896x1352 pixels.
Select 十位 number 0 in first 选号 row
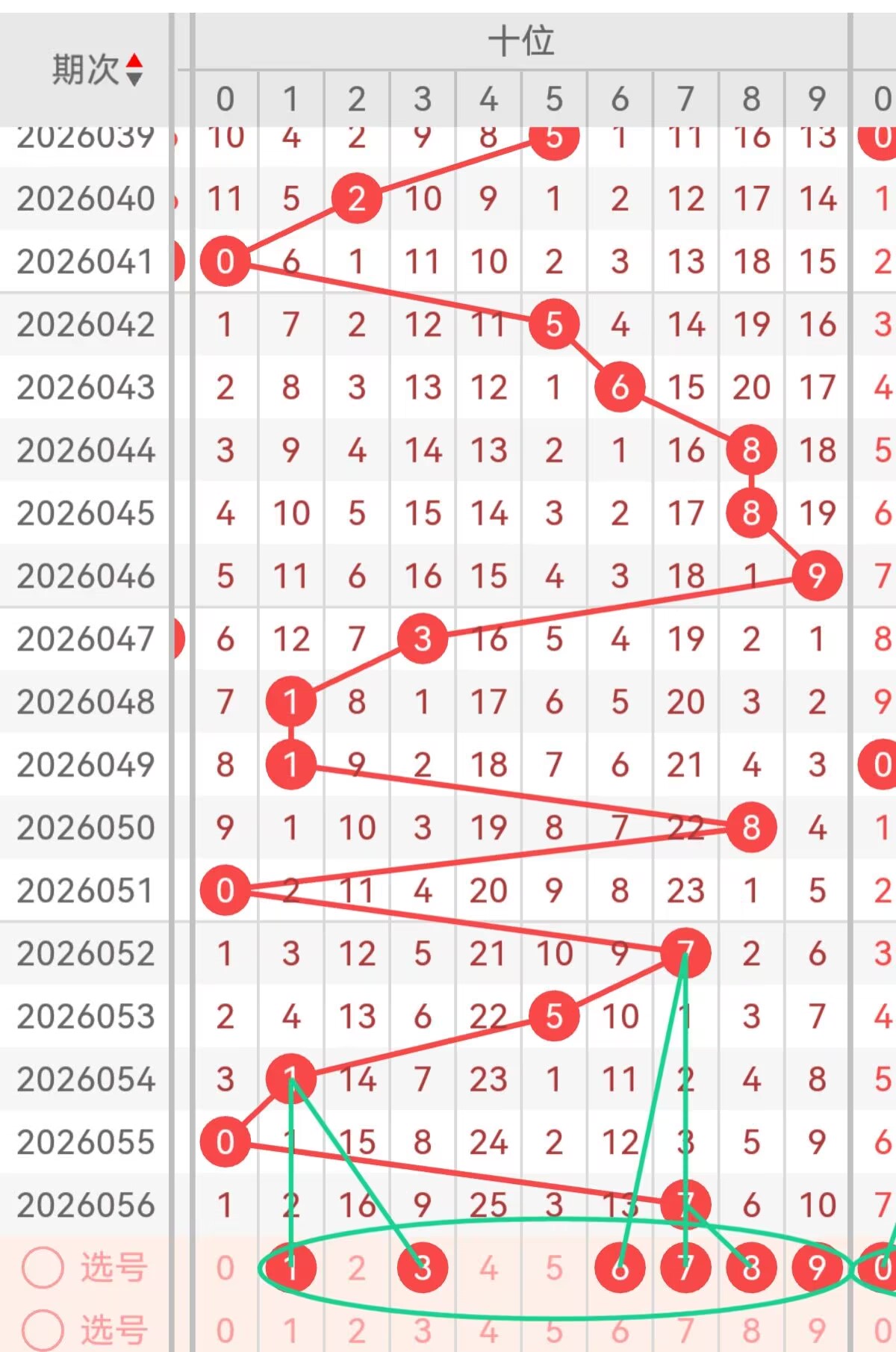tap(225, 1268)
